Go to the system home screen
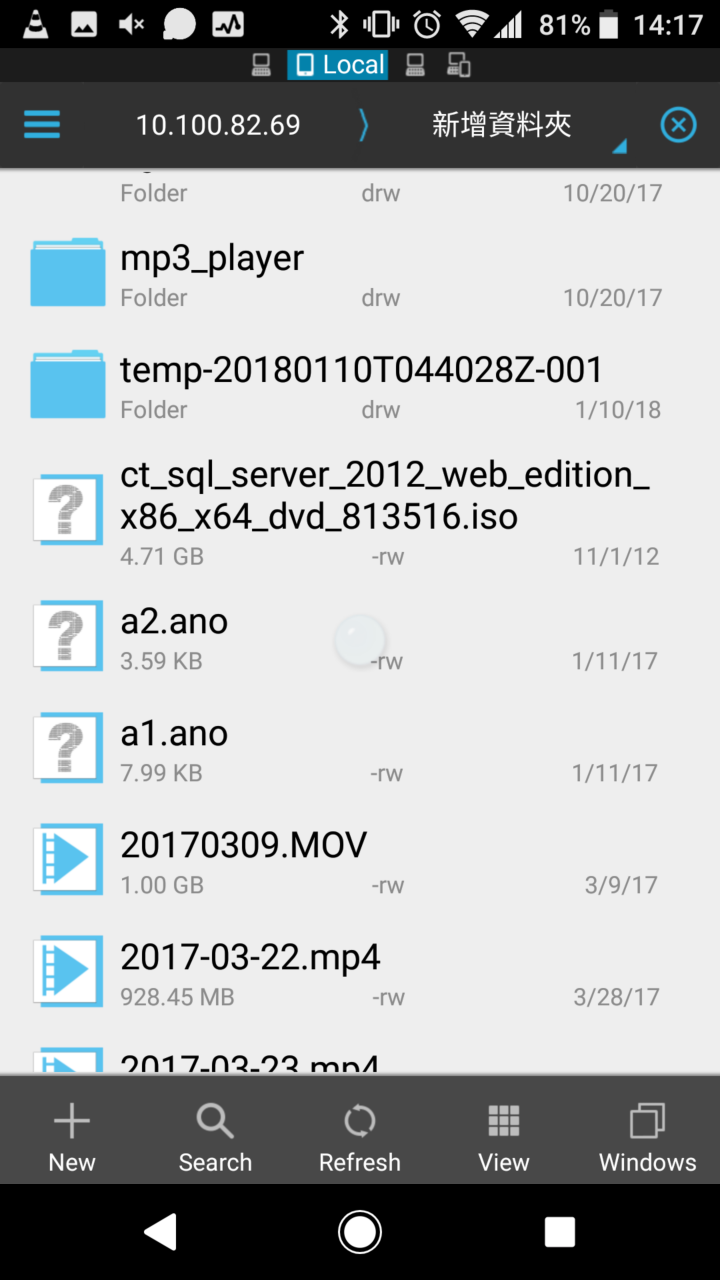The image size is (720, 1280). tap(360, 1232)
